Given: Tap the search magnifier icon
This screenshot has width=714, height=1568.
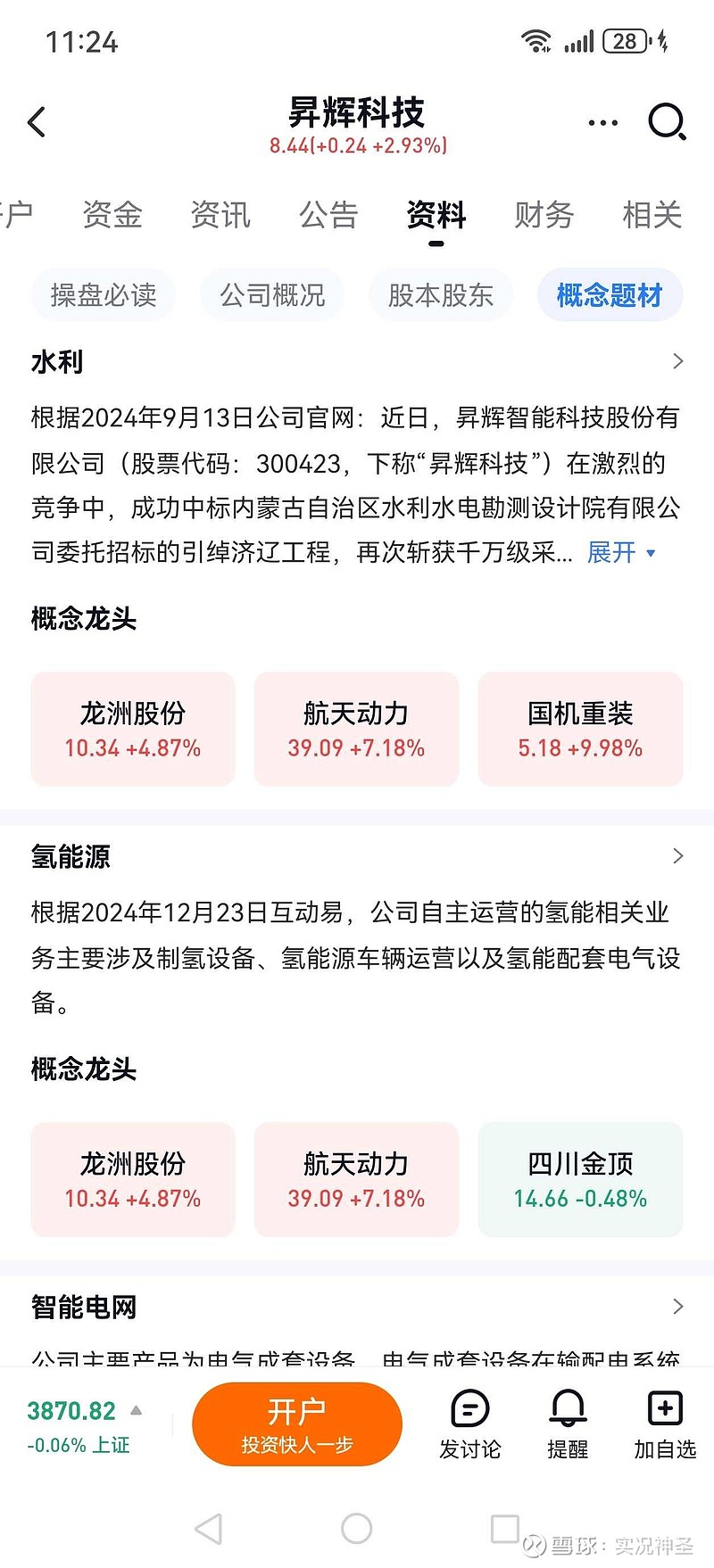Looking at the screenshot, I should click(667, 122).
